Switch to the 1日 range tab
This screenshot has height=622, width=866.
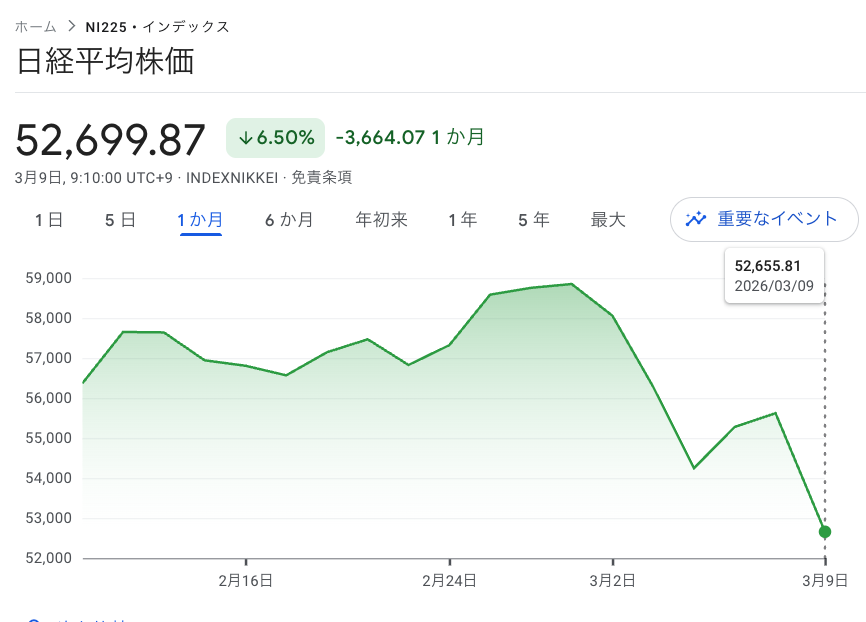coord(49,220)
